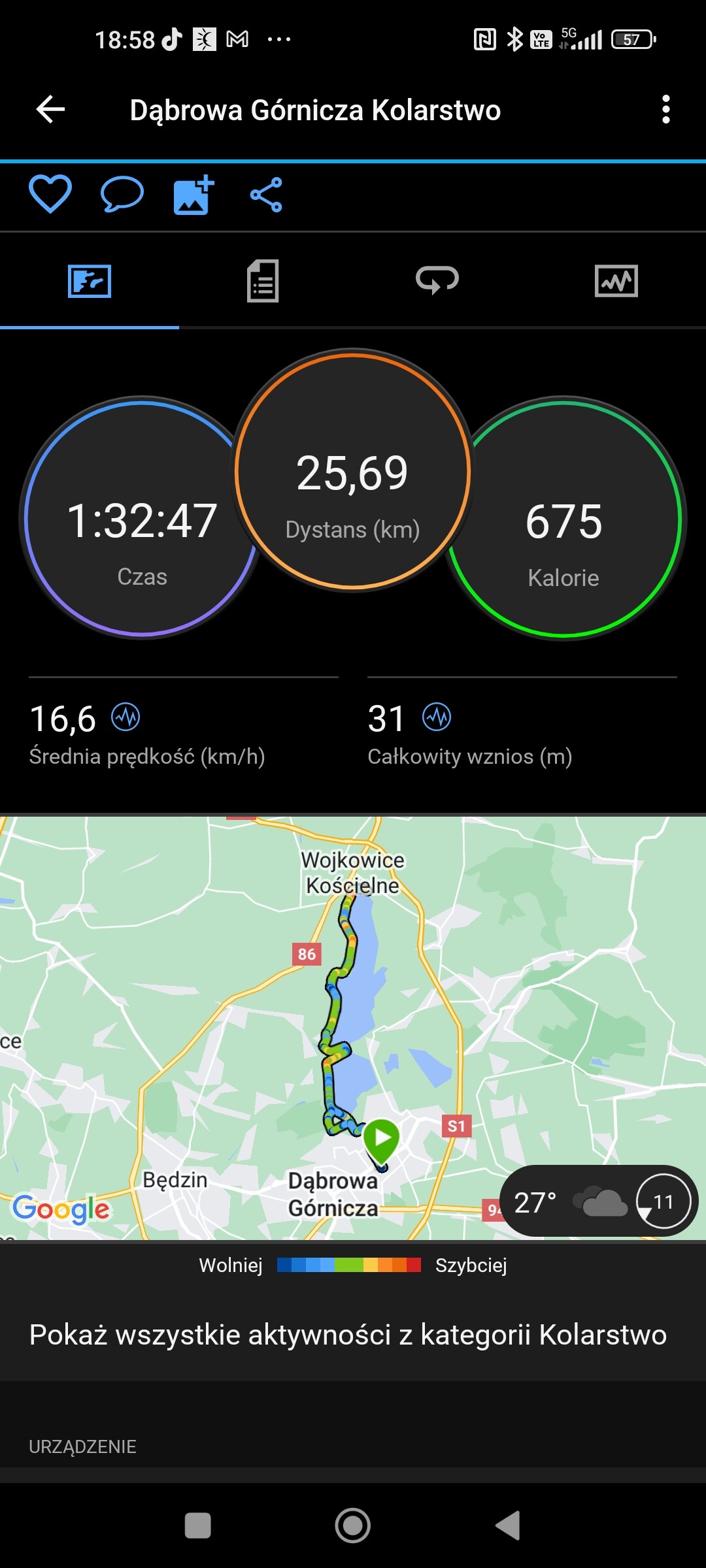
Task: Switch to the laps tab
Action: click(x=437, y=280)
